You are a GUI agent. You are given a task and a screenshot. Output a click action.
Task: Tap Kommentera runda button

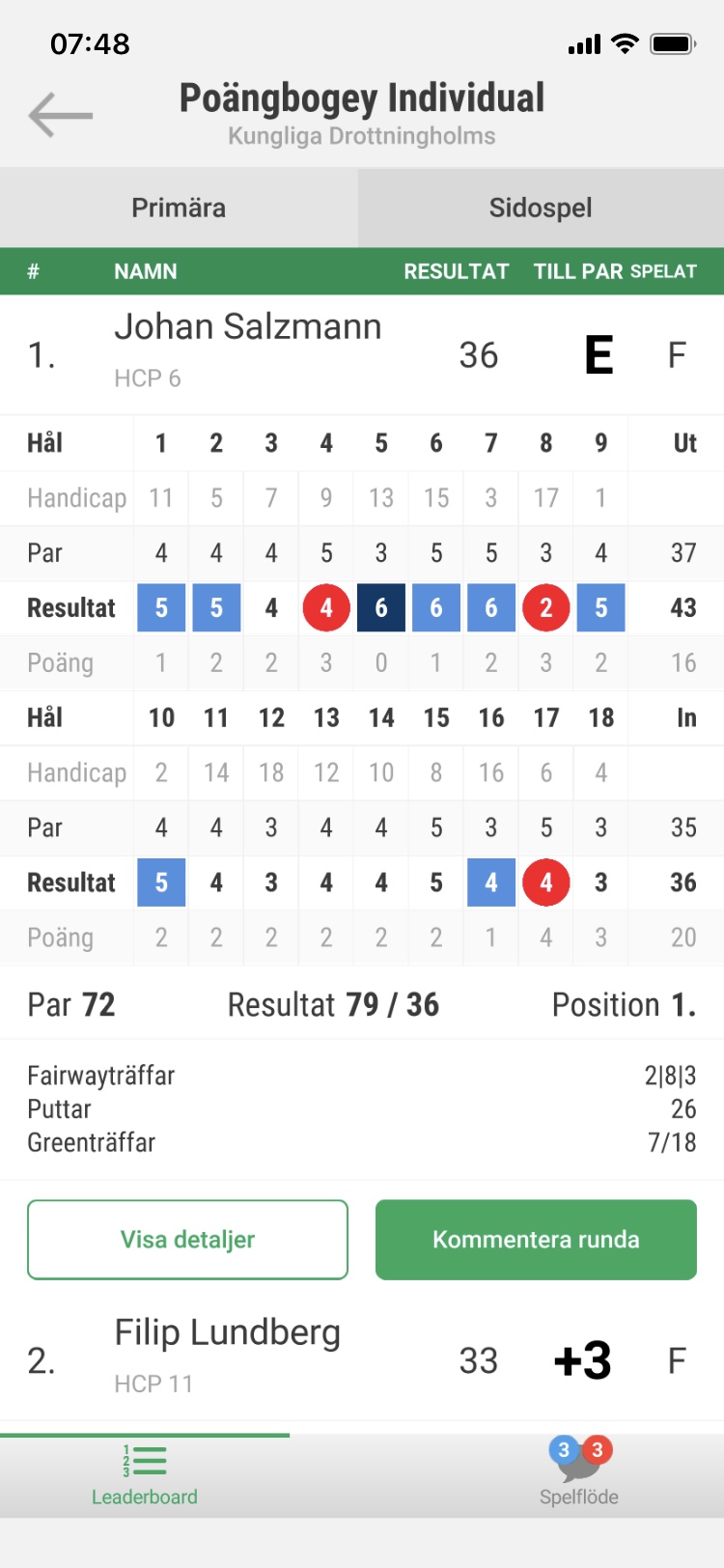536,1240
